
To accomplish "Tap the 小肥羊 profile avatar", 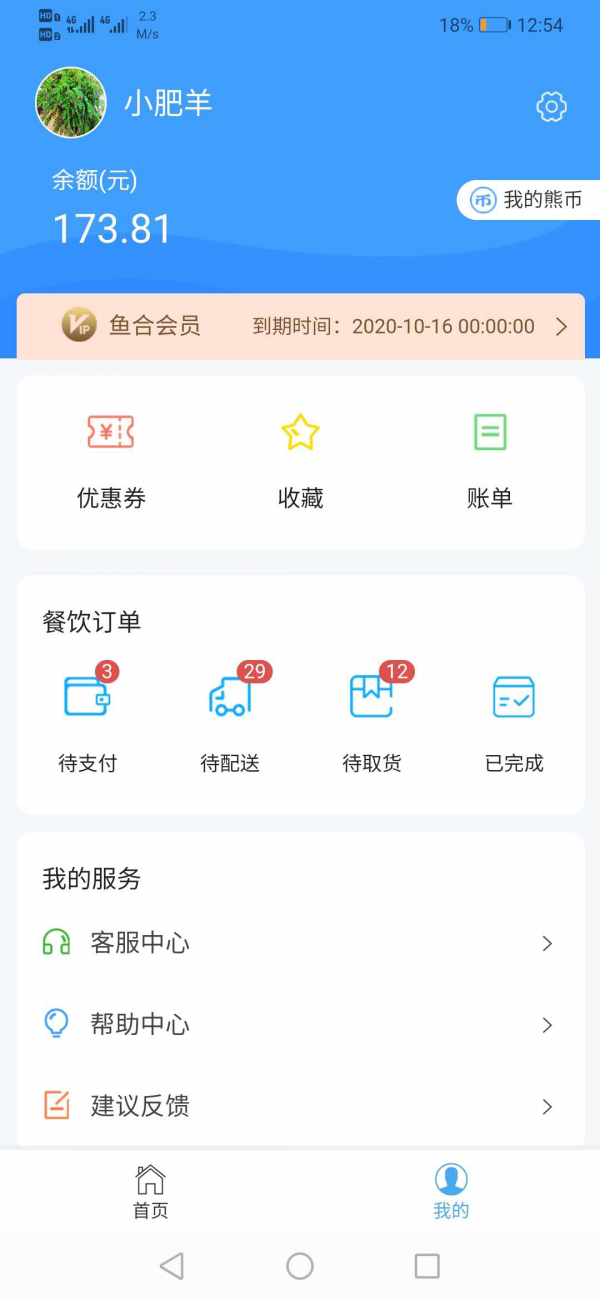I will (71, 103).
